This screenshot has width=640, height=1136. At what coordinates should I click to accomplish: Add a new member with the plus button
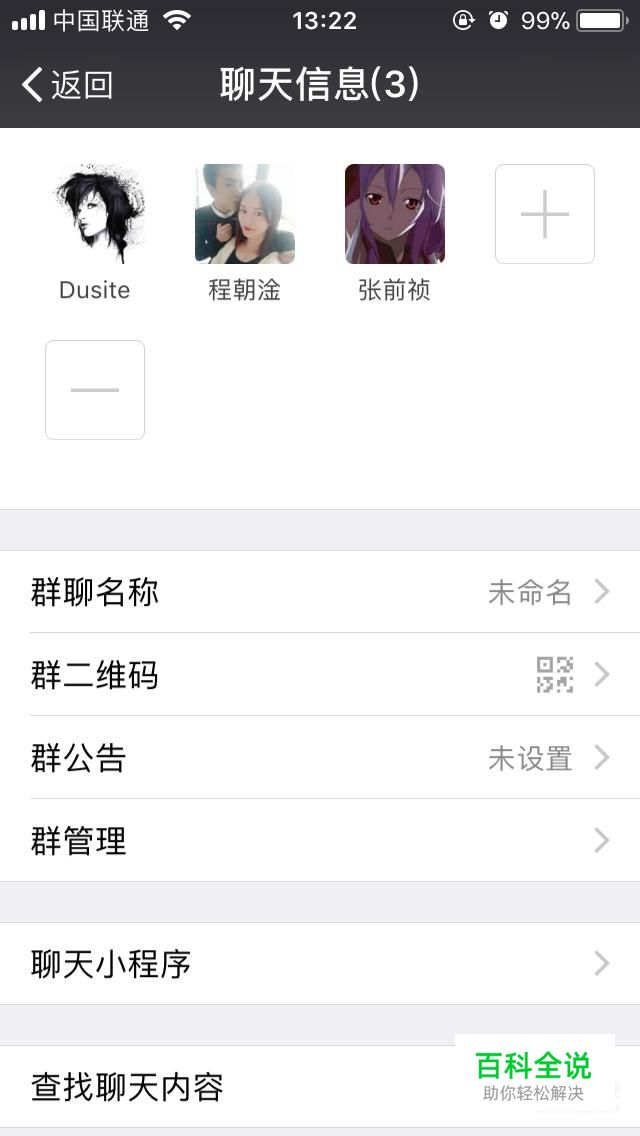click(x=545, y=214)
